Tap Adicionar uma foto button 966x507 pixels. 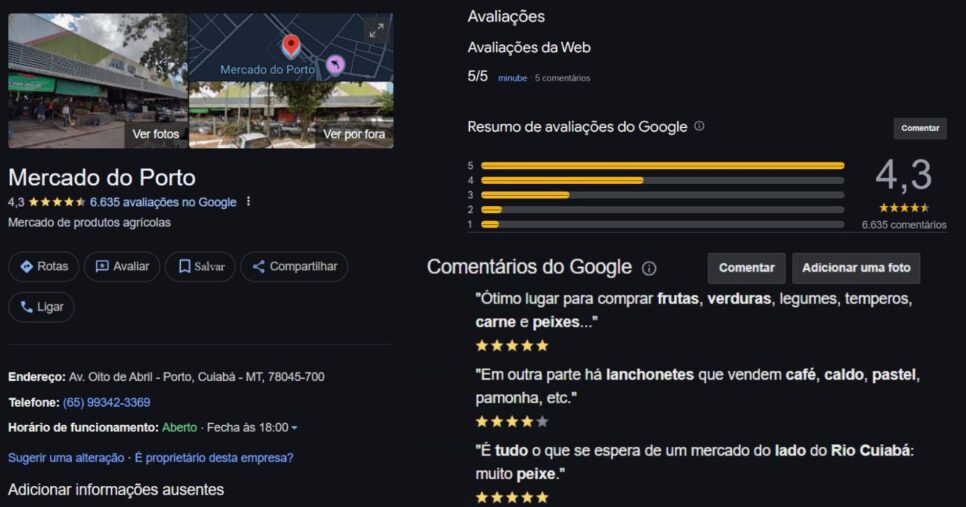[856, 268]
